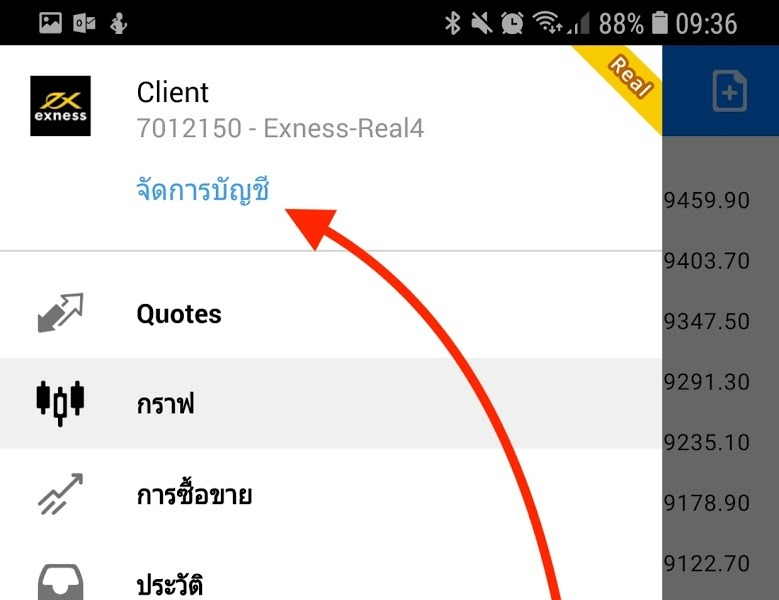Viewport: 779px width, 600px height.
Task: Open ประวัติ history section
Action: [x=170, y=582]
